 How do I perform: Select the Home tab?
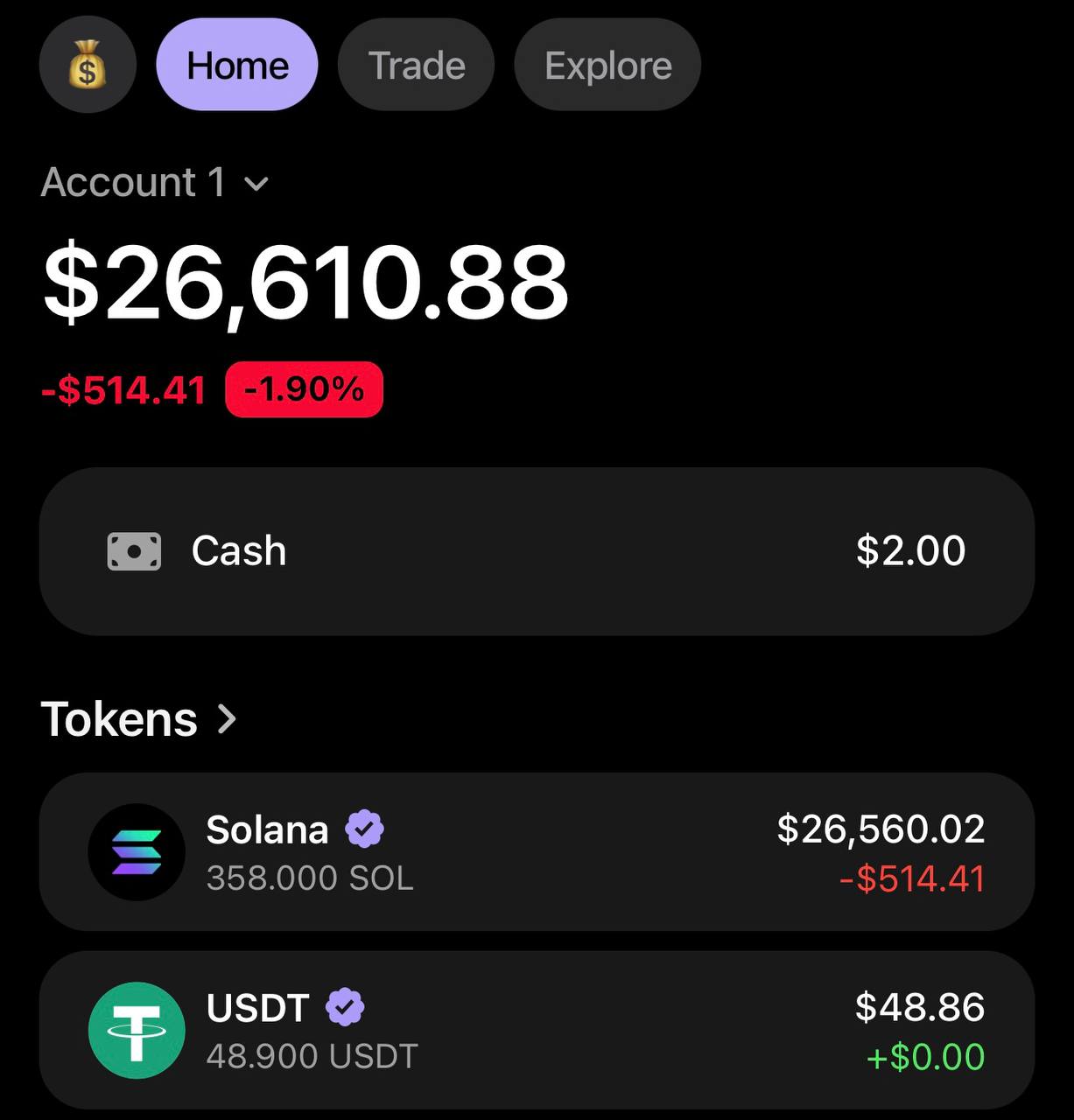(x=237, y=65)
